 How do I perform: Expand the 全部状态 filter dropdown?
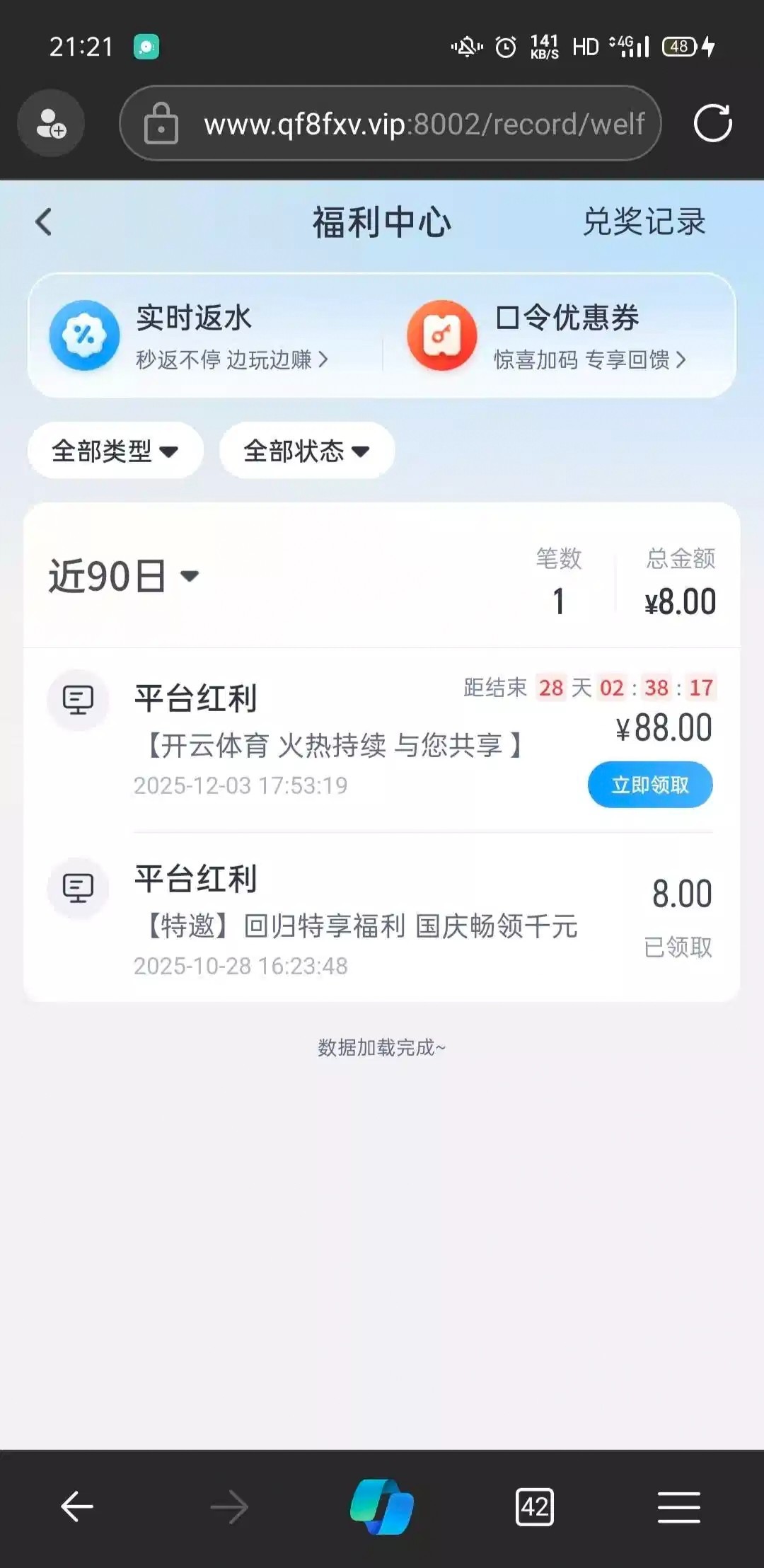[x=306, y=451]
